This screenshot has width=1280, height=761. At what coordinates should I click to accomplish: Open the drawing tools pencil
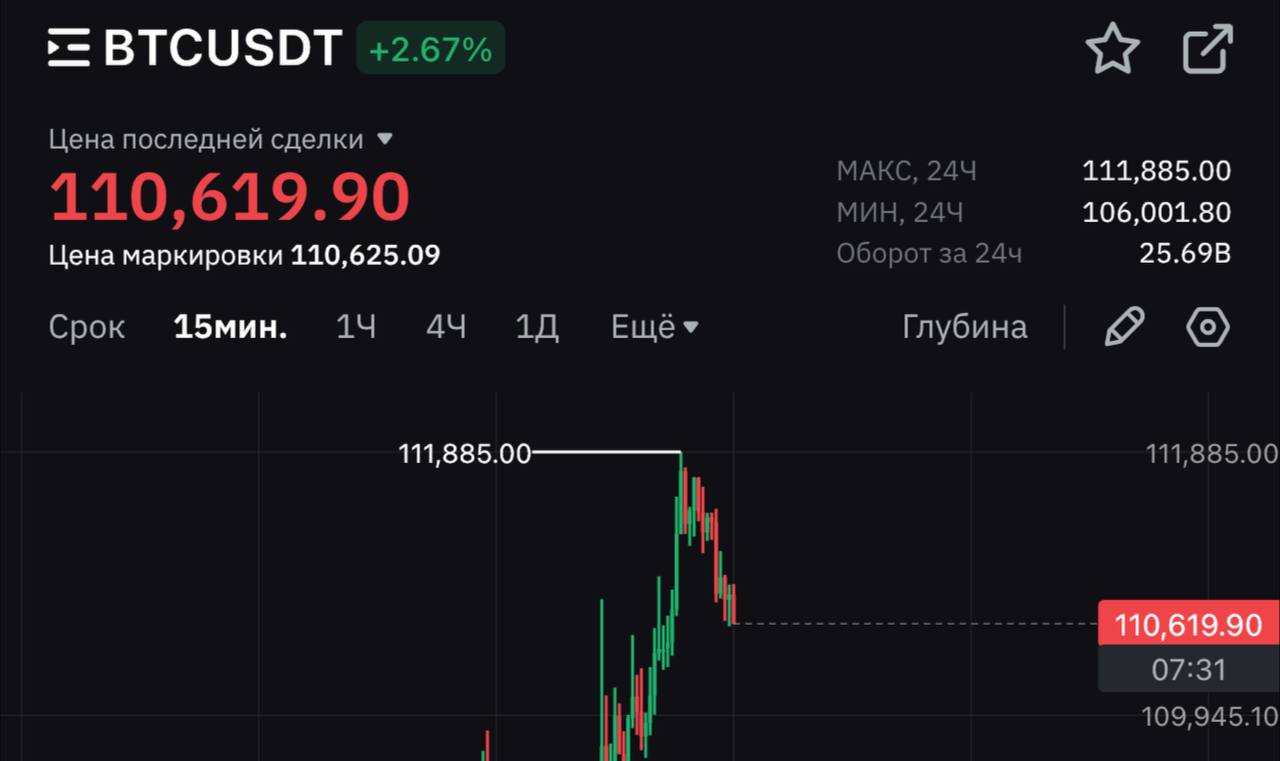point(1124,327)
